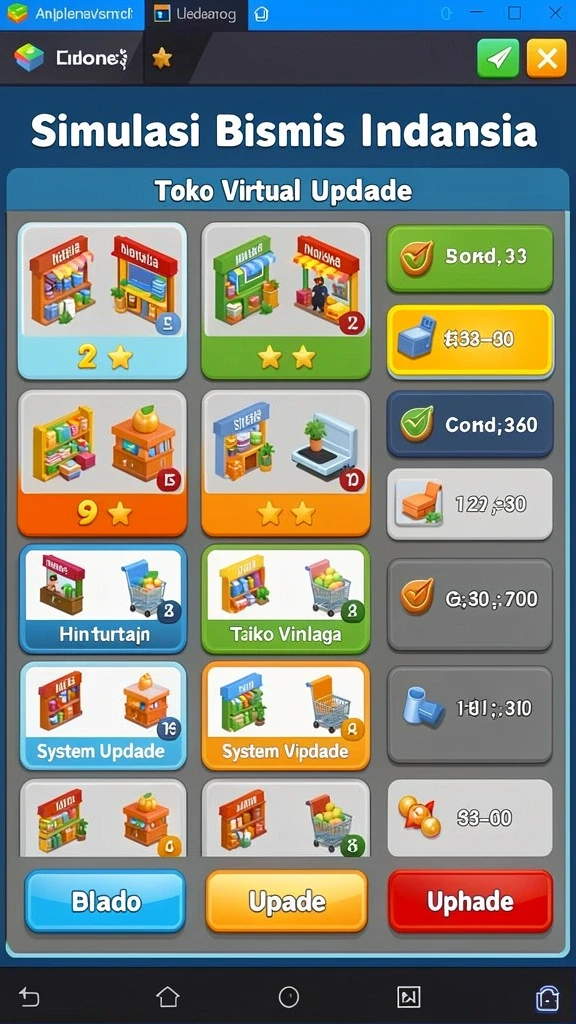Go back using the navigation bar arrow

(29, 997)
